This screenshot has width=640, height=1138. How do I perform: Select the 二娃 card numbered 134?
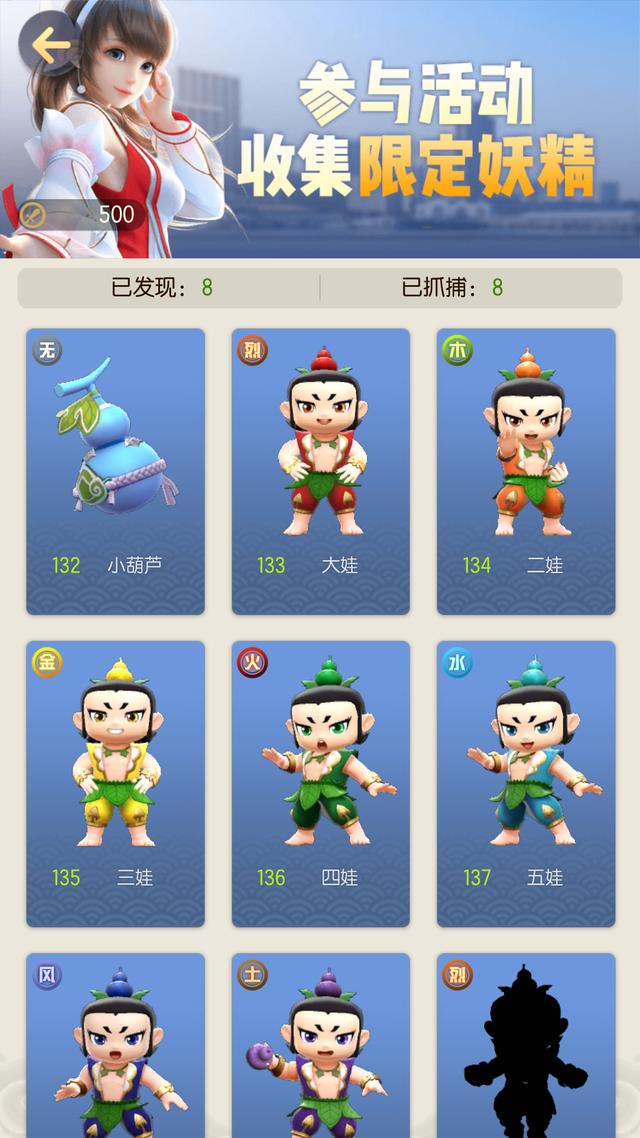(526, 471)
